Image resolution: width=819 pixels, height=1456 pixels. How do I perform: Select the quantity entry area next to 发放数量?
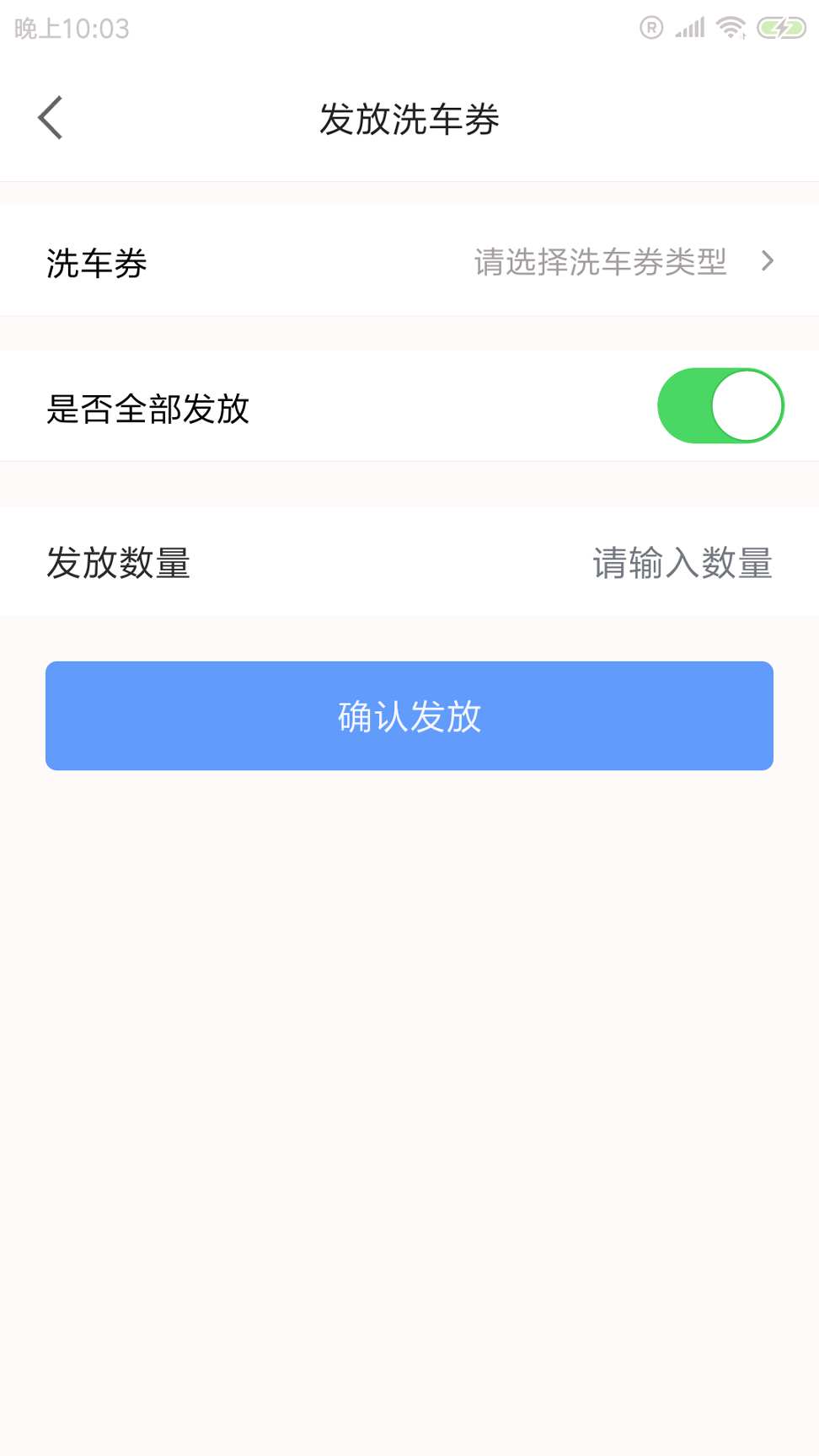(x=683, y=563)
